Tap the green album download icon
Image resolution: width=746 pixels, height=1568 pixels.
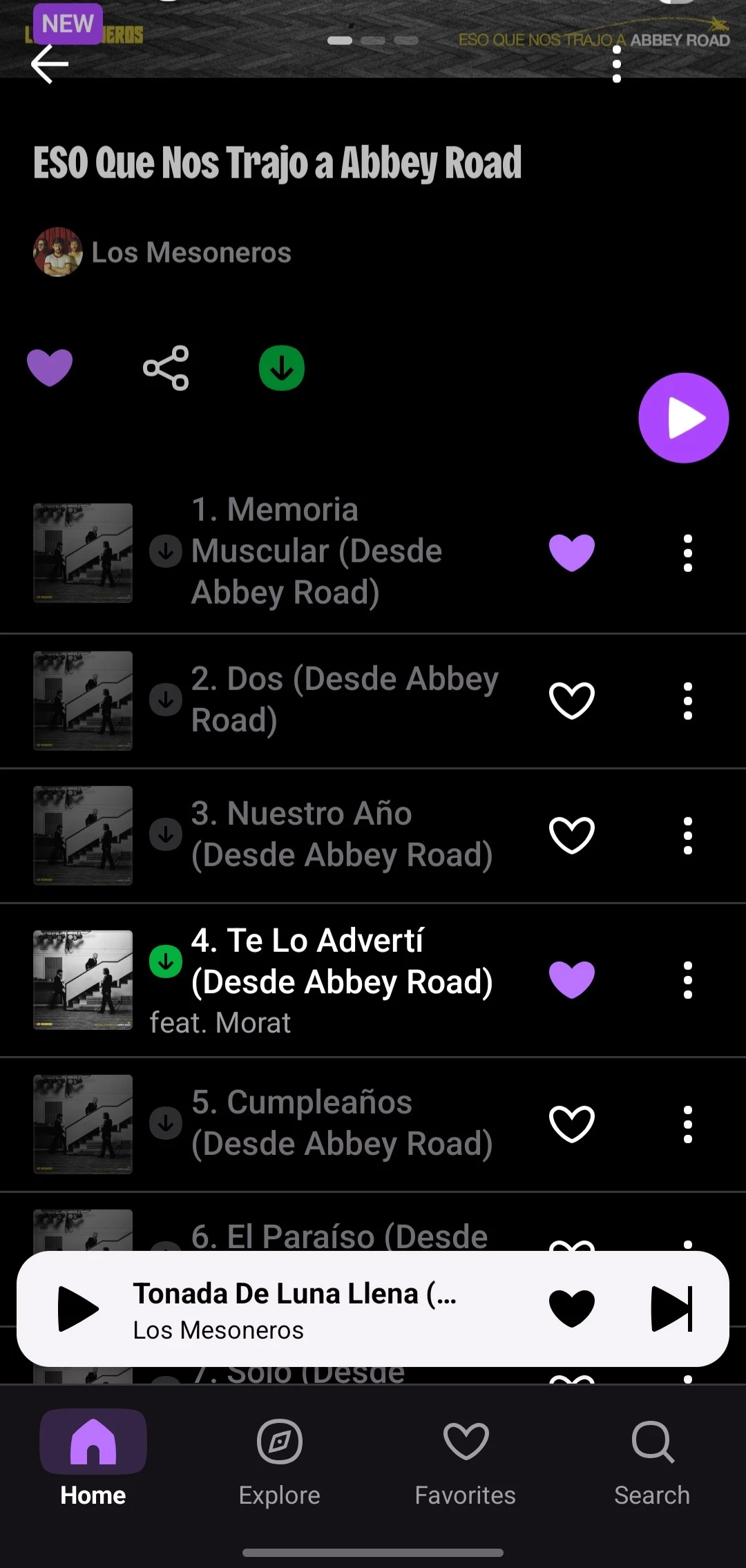coord(282,368)
